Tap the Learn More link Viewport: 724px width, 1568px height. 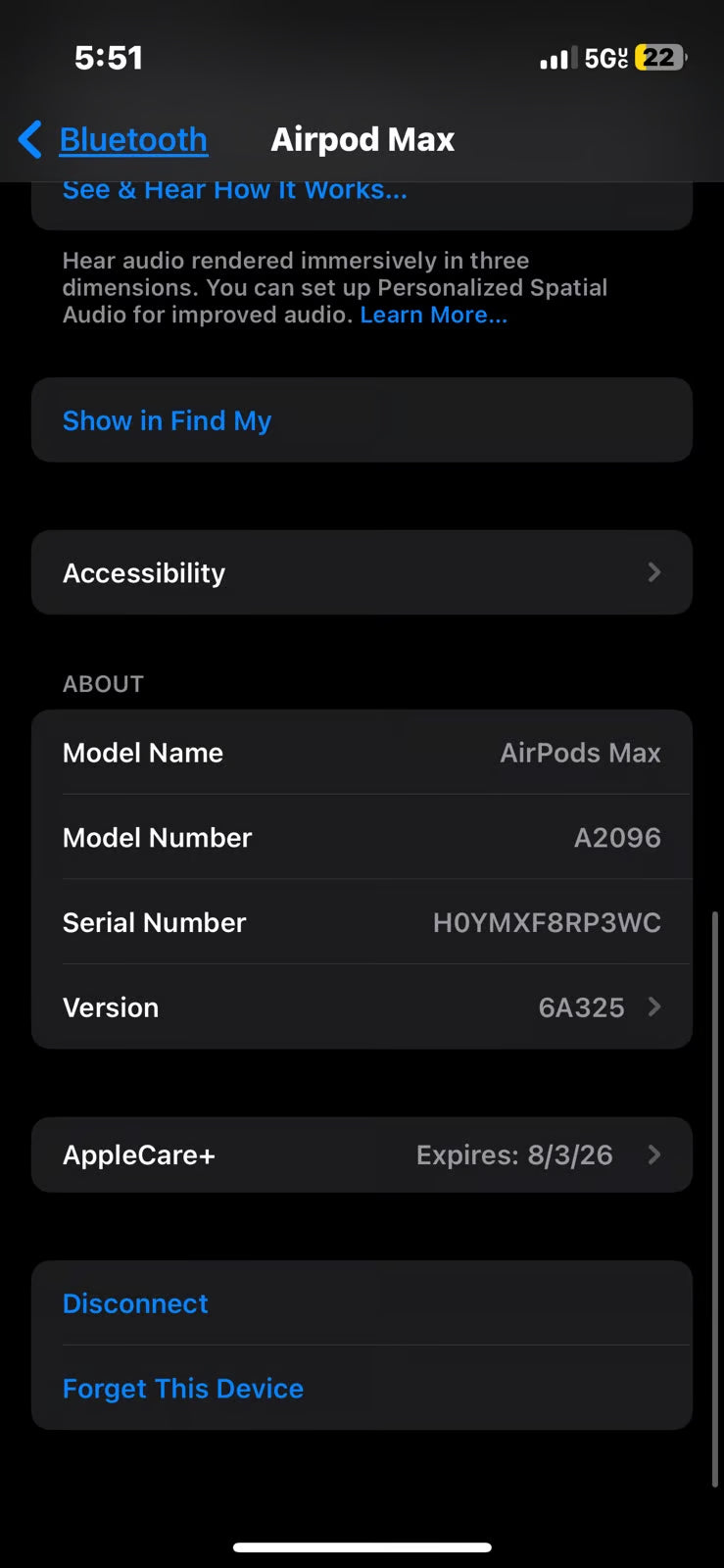[x=434, y=314]
